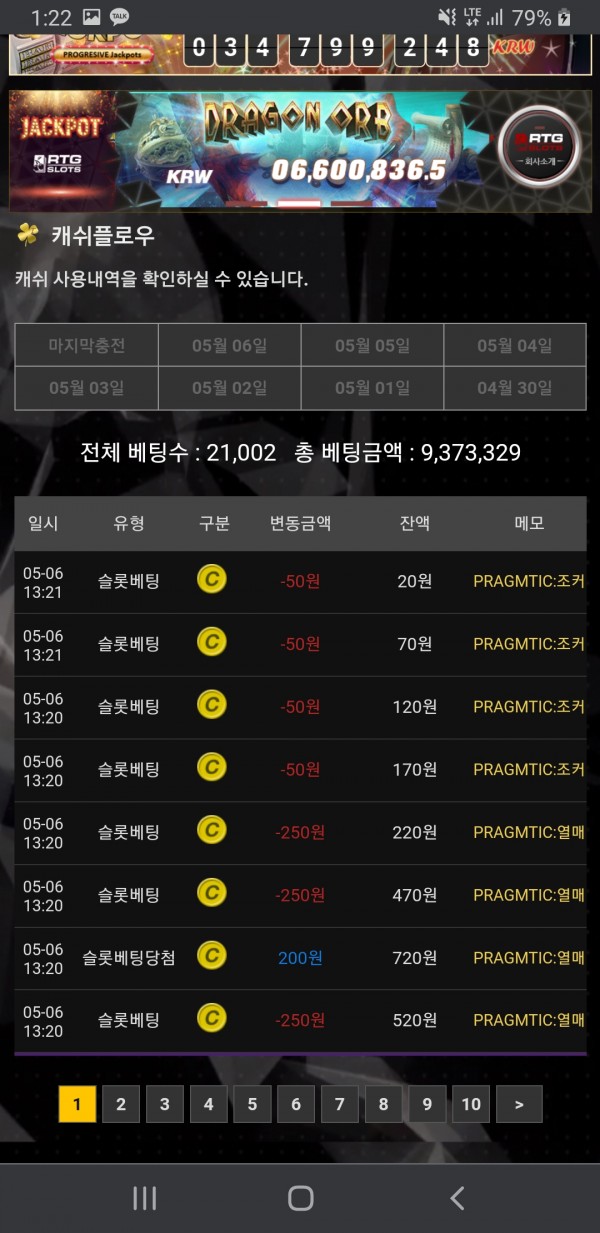
Task: Jump to page 7
Action: click(x=340, y=1104)
